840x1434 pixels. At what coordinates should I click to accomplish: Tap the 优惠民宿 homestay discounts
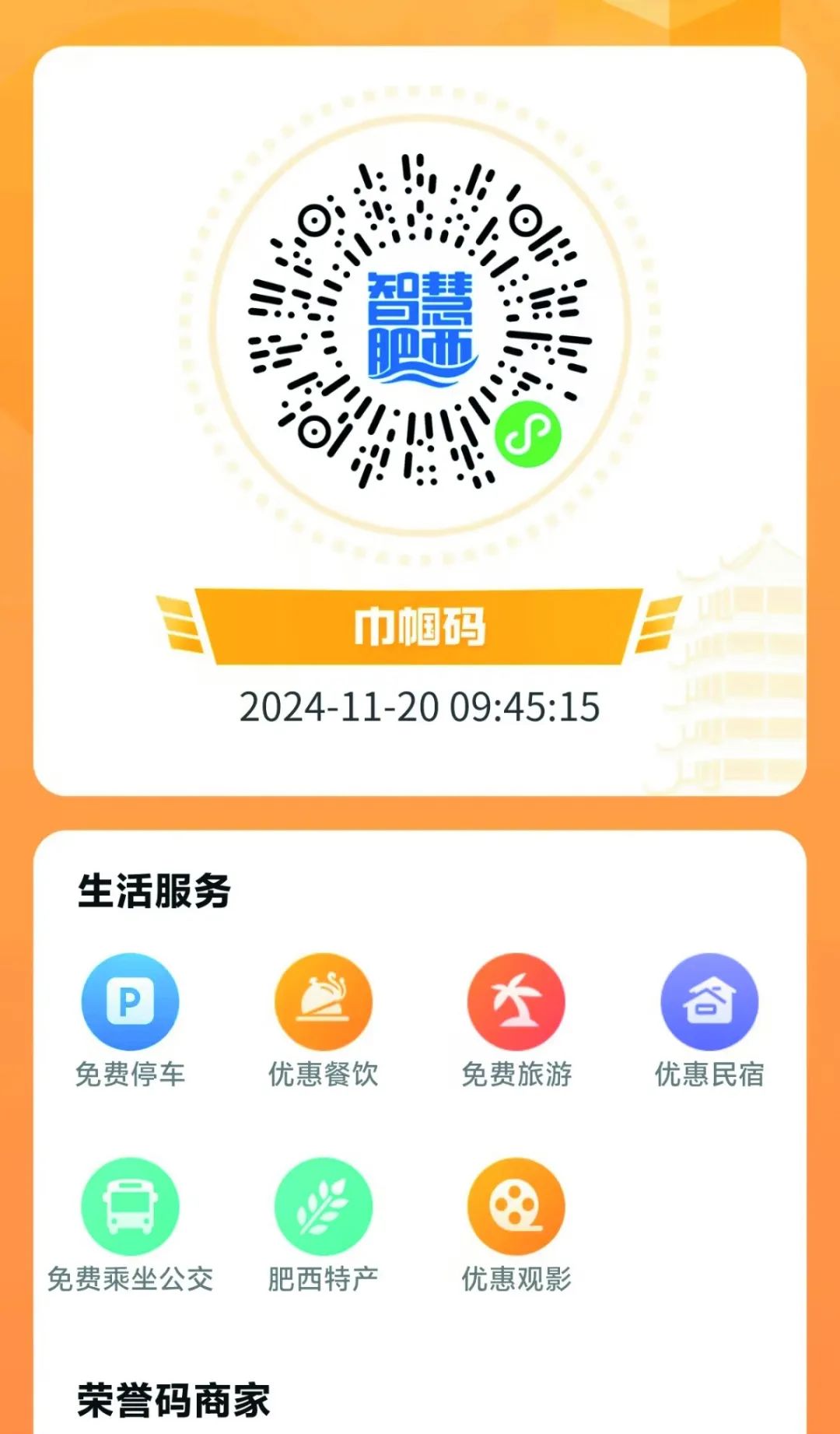point(709,1002)
